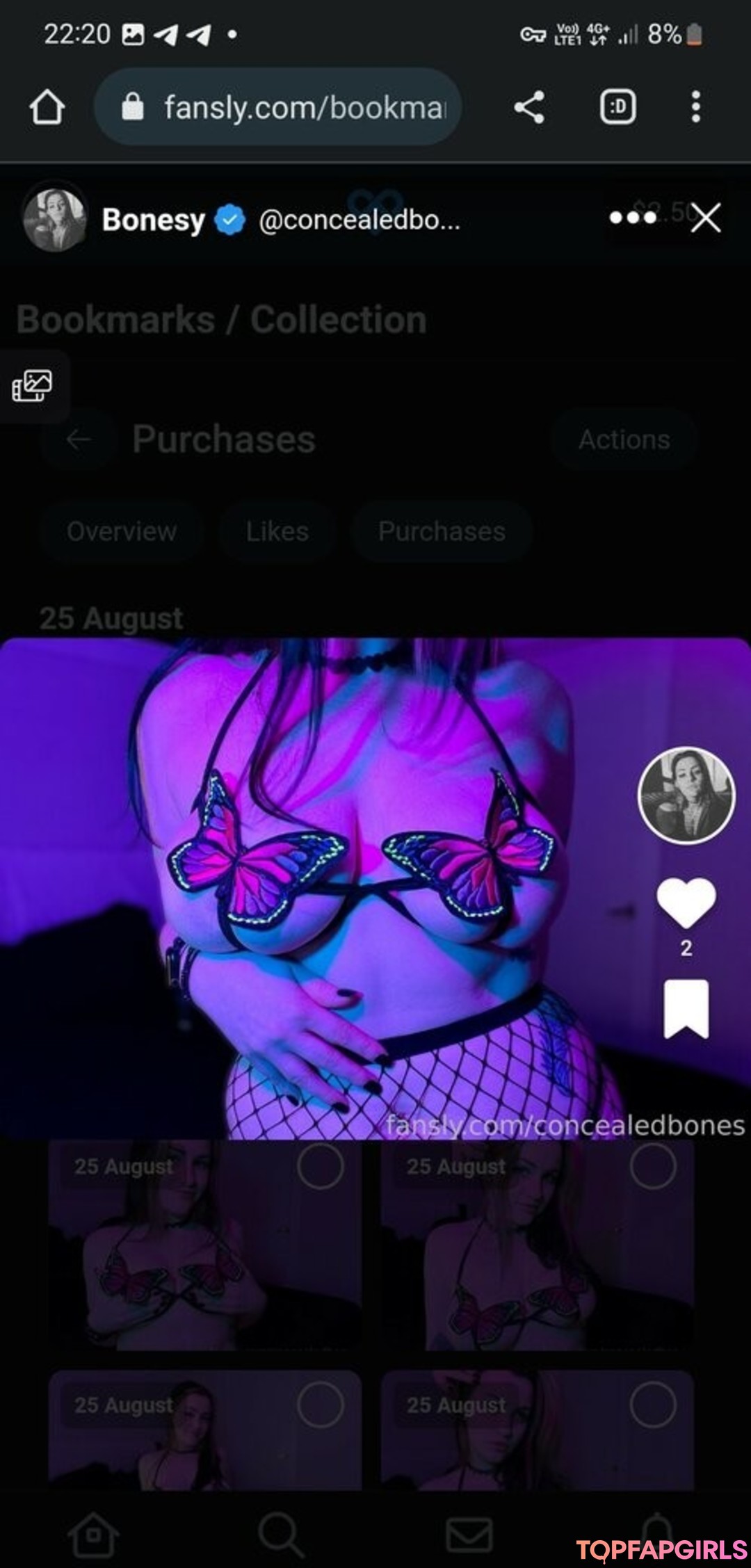Bookmark this post
This screenshot has width=751, height=1568.
686,1009
